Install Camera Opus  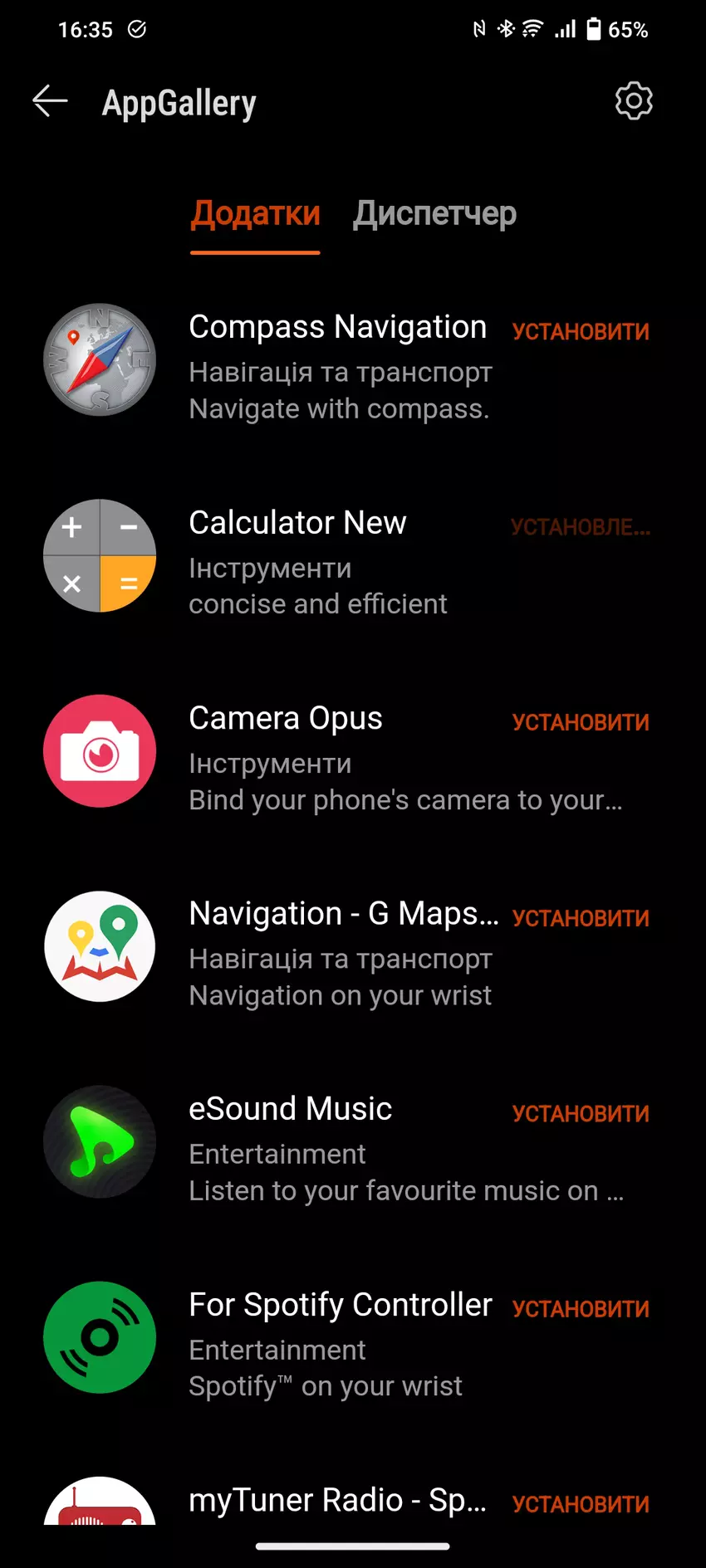pyautogui.click(x=581, y=723)
